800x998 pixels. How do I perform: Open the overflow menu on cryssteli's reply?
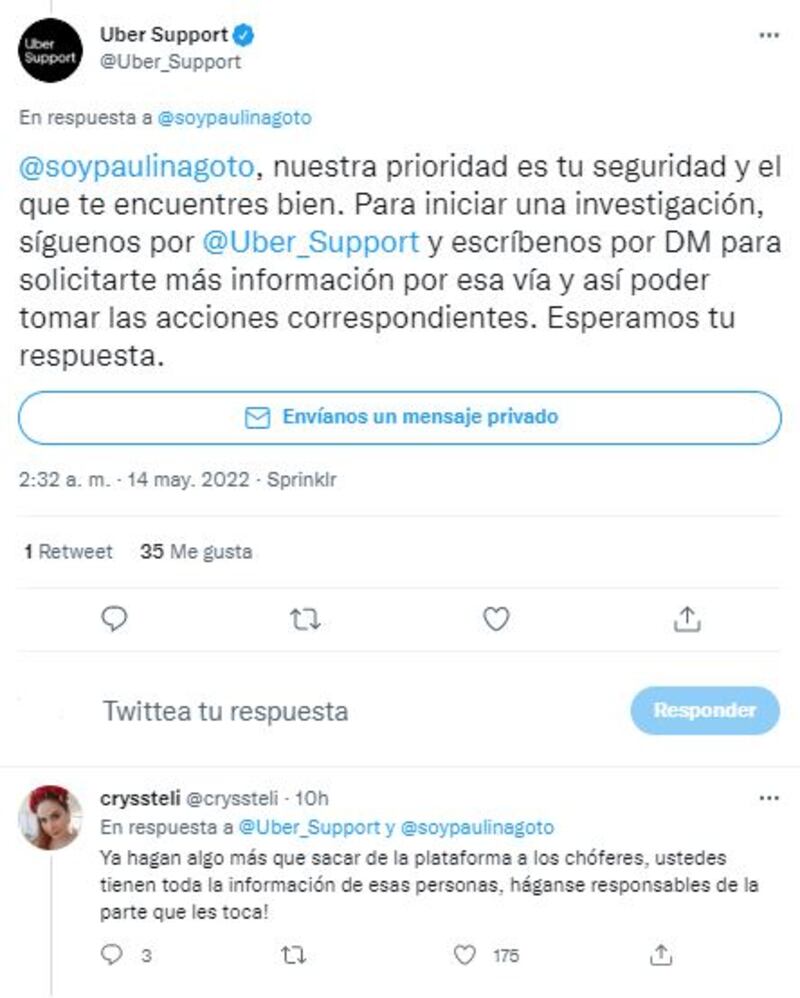pos(768,798)
